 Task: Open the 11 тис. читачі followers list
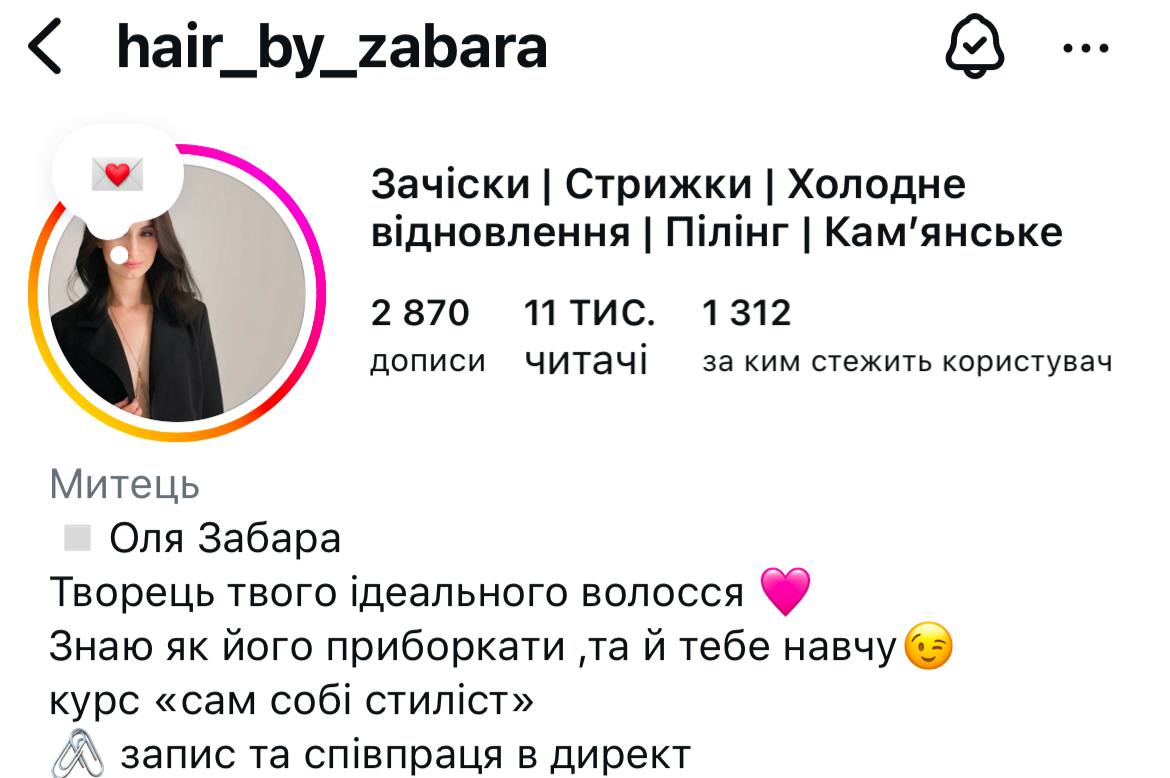(589, 335)
